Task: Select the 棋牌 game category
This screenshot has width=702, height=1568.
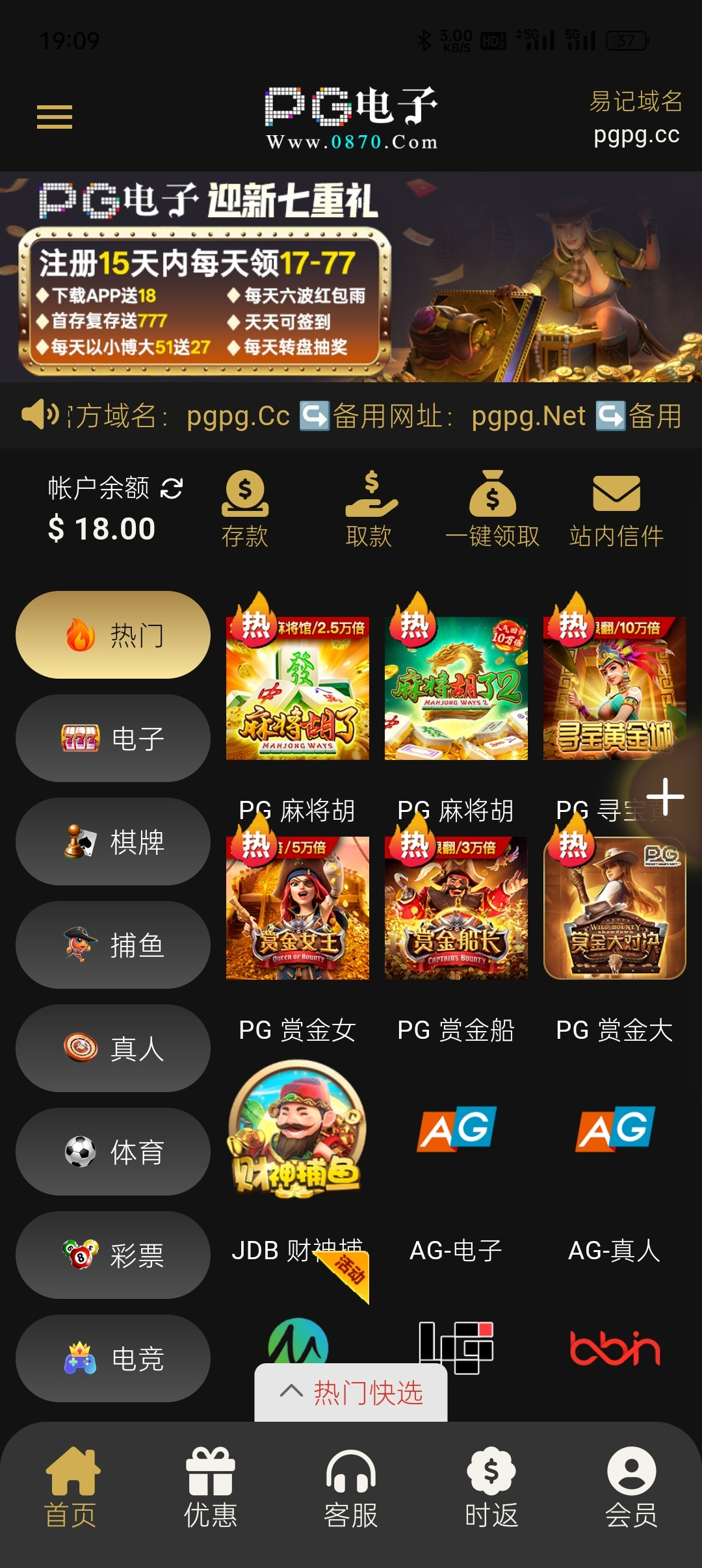Action: (113, 841)
